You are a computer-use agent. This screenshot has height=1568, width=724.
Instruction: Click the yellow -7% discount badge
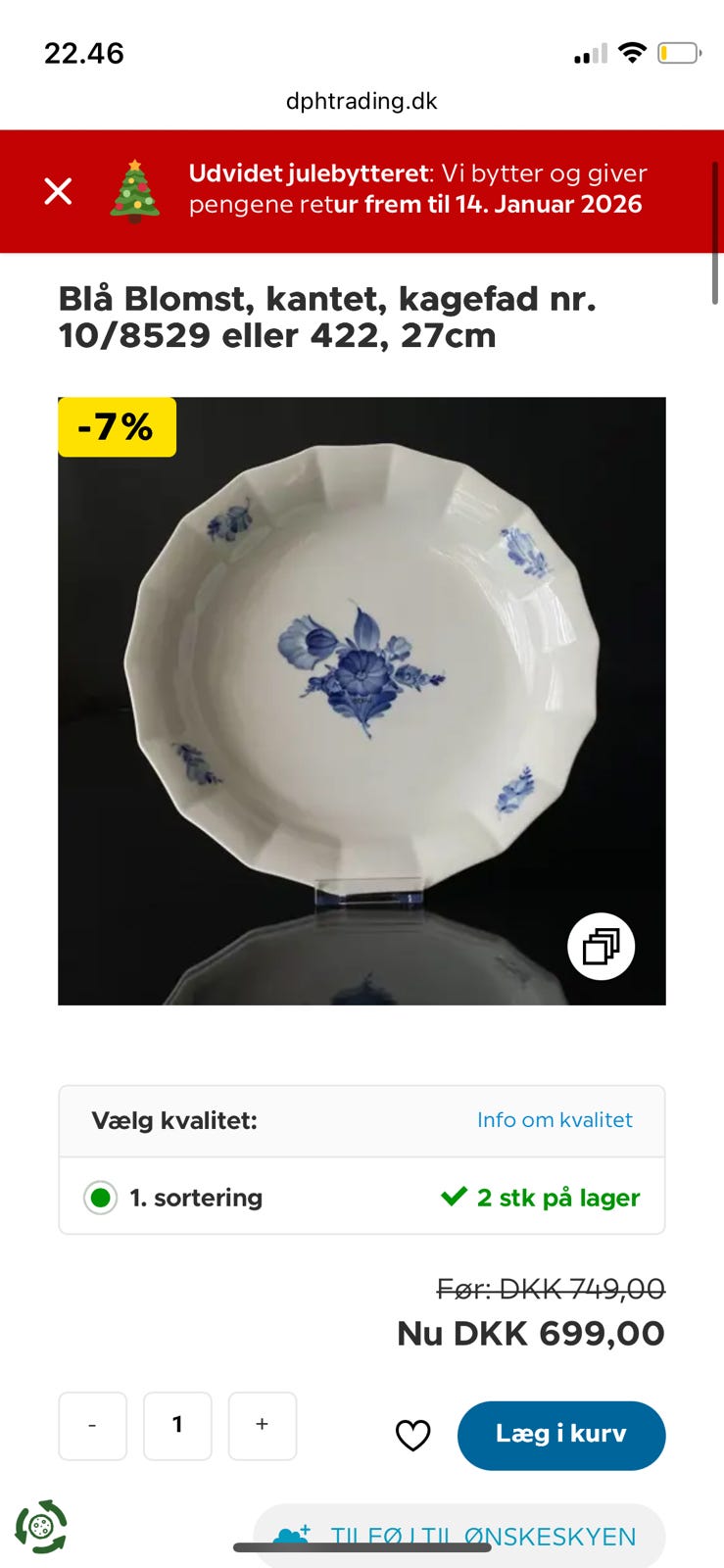116,426
